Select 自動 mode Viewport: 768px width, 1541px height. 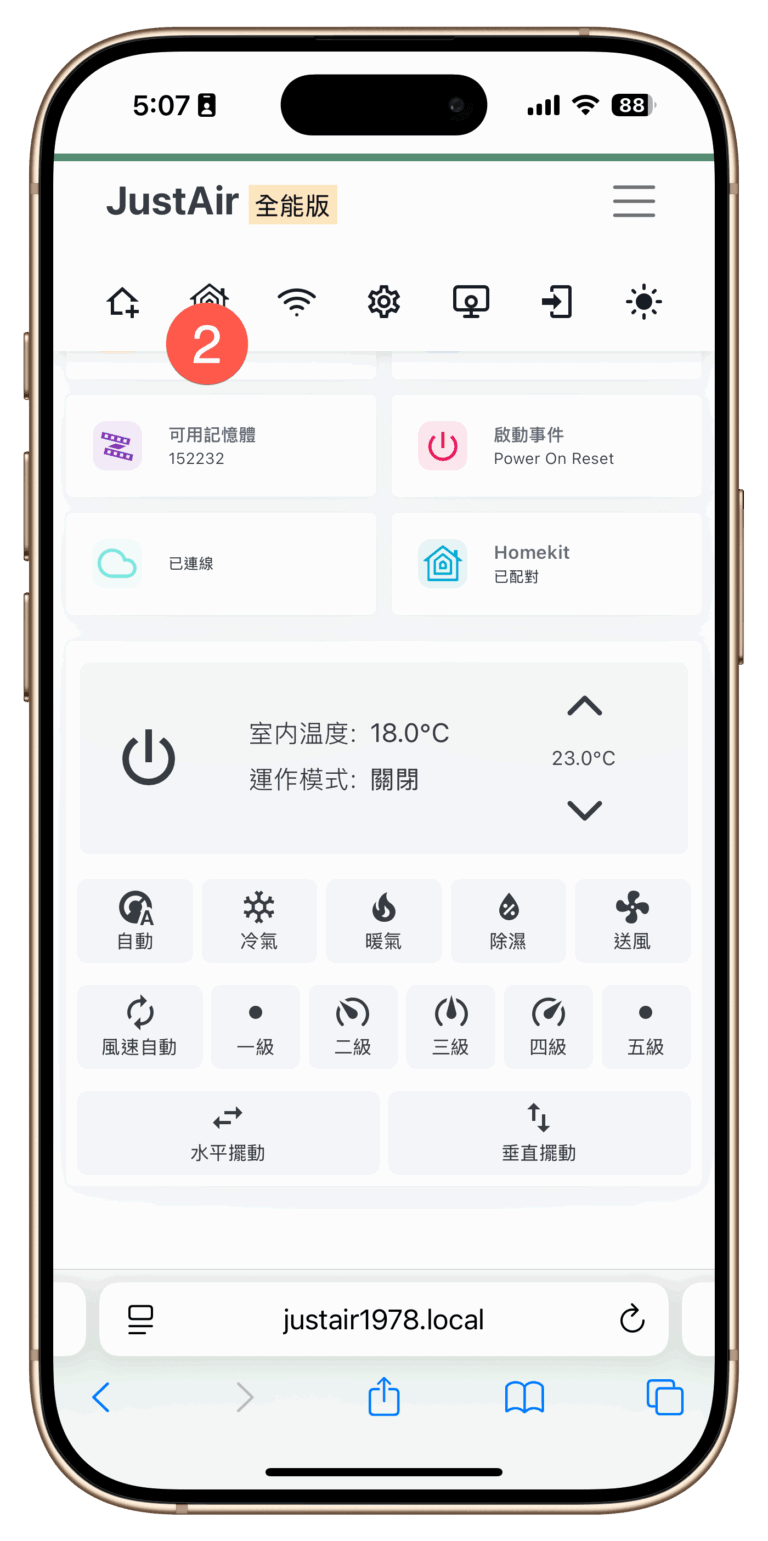[x=135, y=921]
